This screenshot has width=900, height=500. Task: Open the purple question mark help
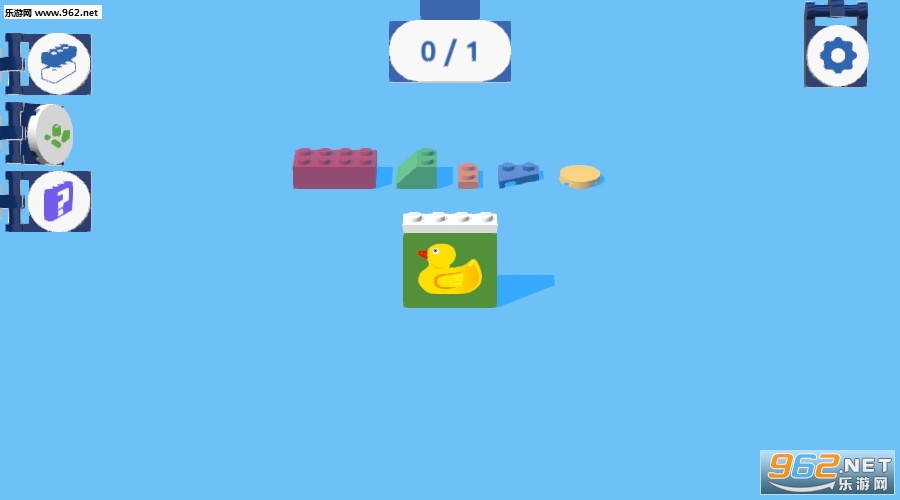[59, 201]
